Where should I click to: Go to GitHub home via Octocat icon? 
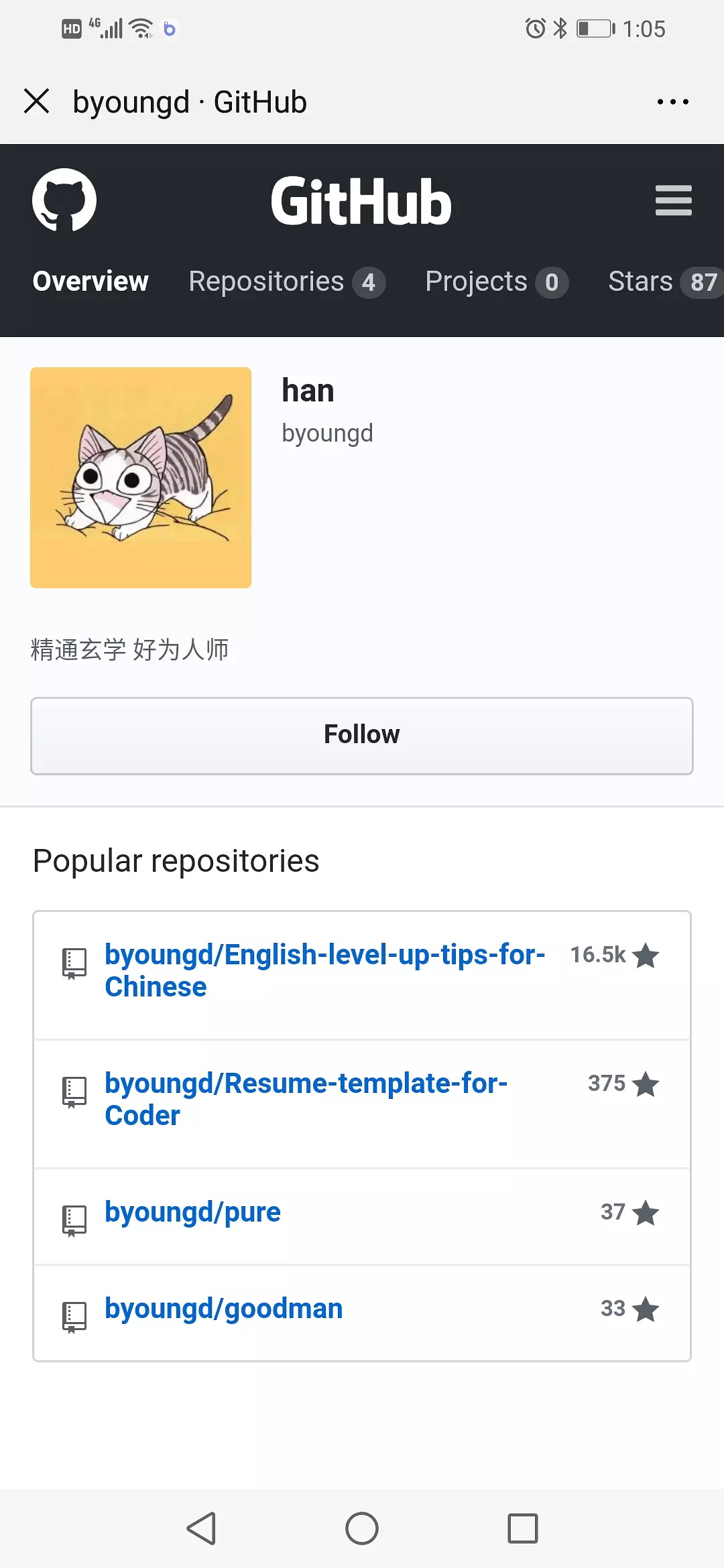(64, 200)
